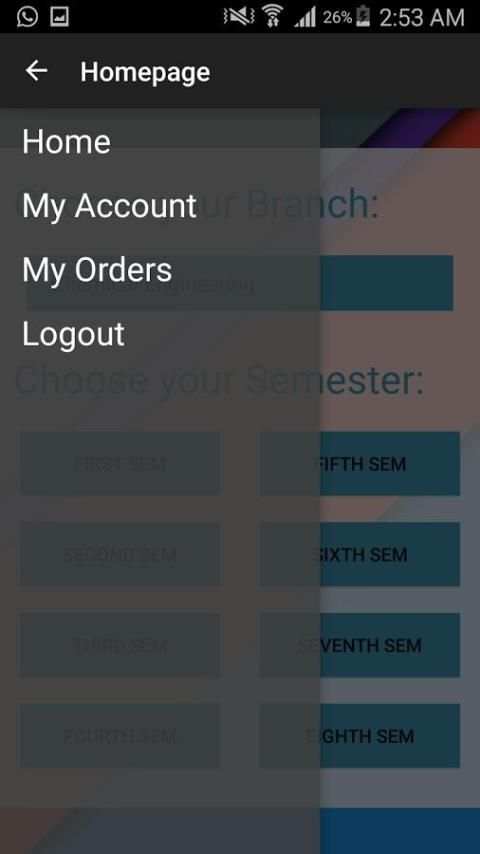Screen dimensions: 480x854
Task: Select the SIXTH SEM button
Action: point(360,554)
